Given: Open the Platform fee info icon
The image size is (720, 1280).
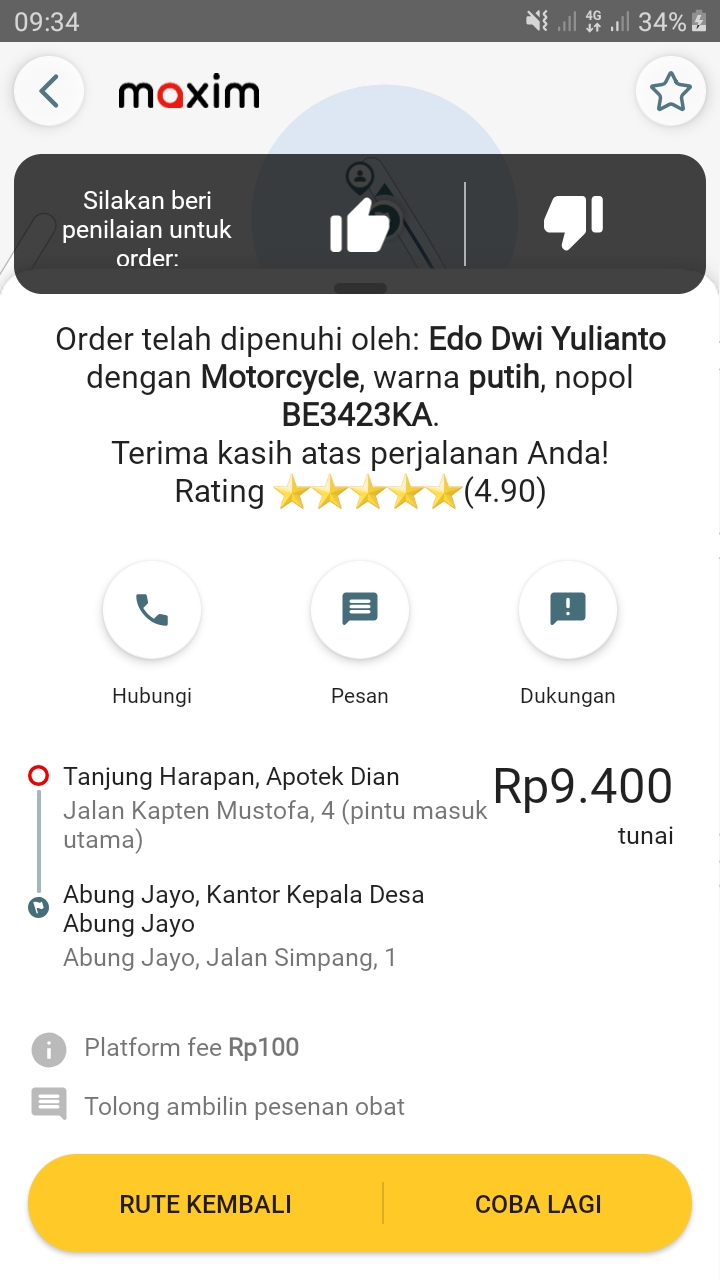Looking at the screenshot, I should [x=49, y=1049].
